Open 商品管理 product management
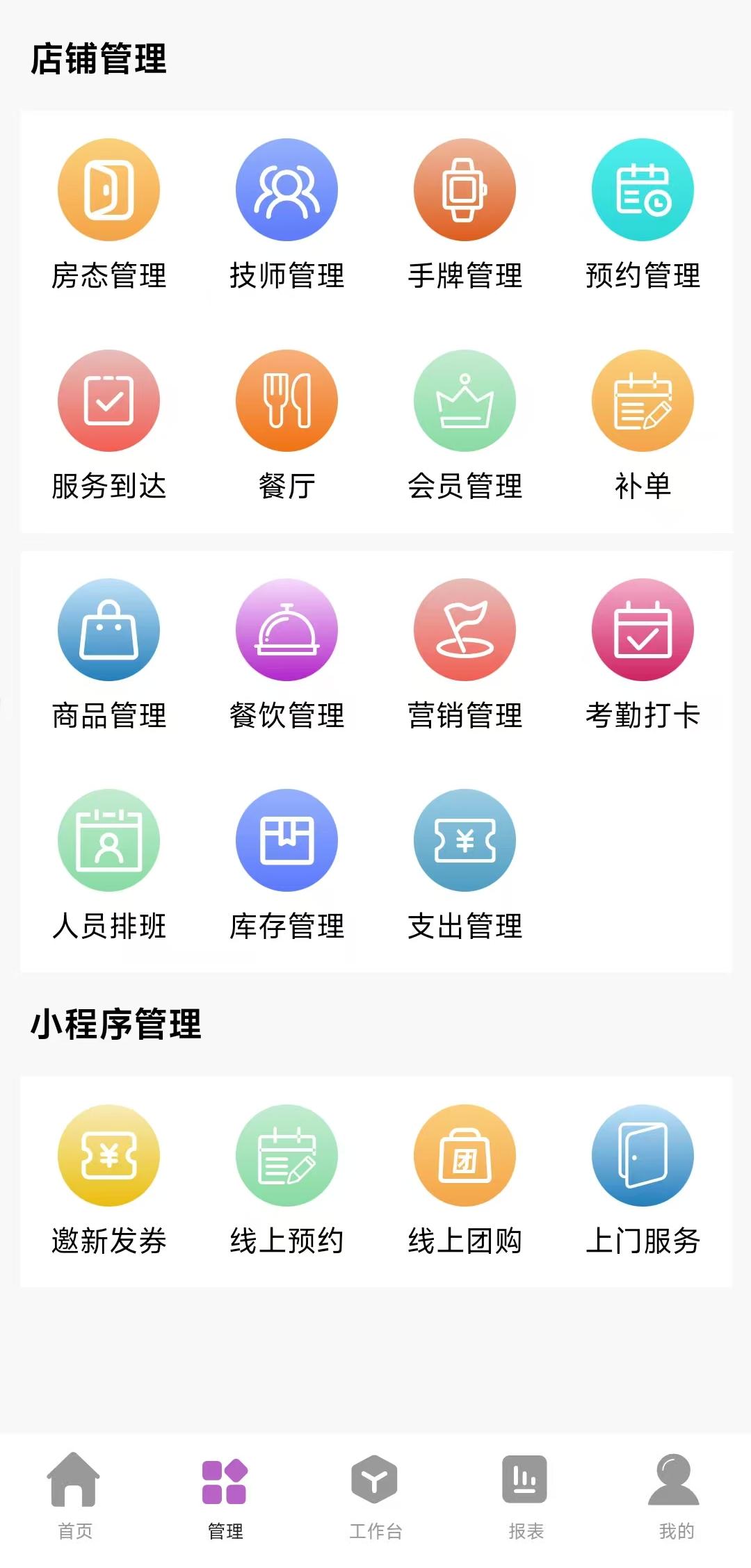 [x=108, y=630]
